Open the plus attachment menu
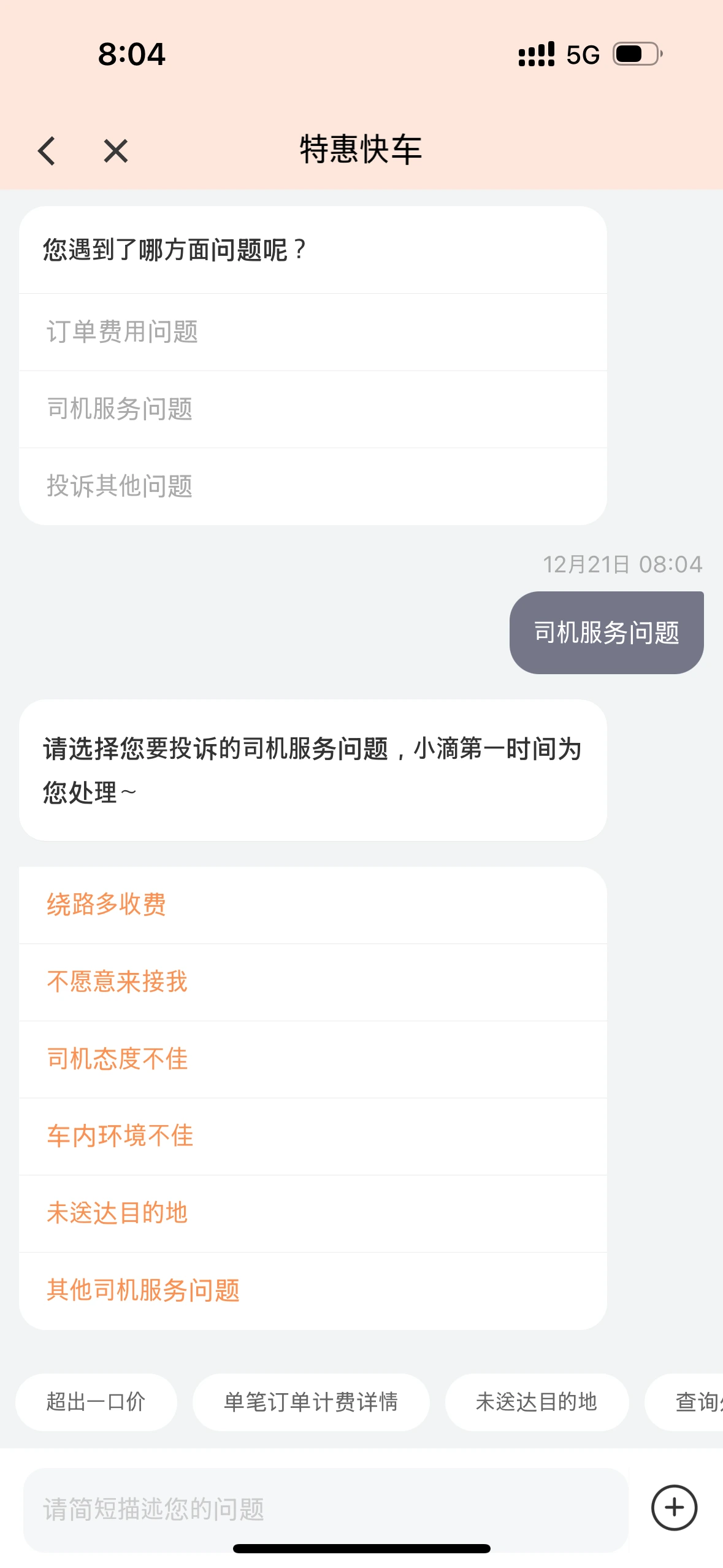The width and height of the screenshot is (723, 1568). pos(674,1508)
